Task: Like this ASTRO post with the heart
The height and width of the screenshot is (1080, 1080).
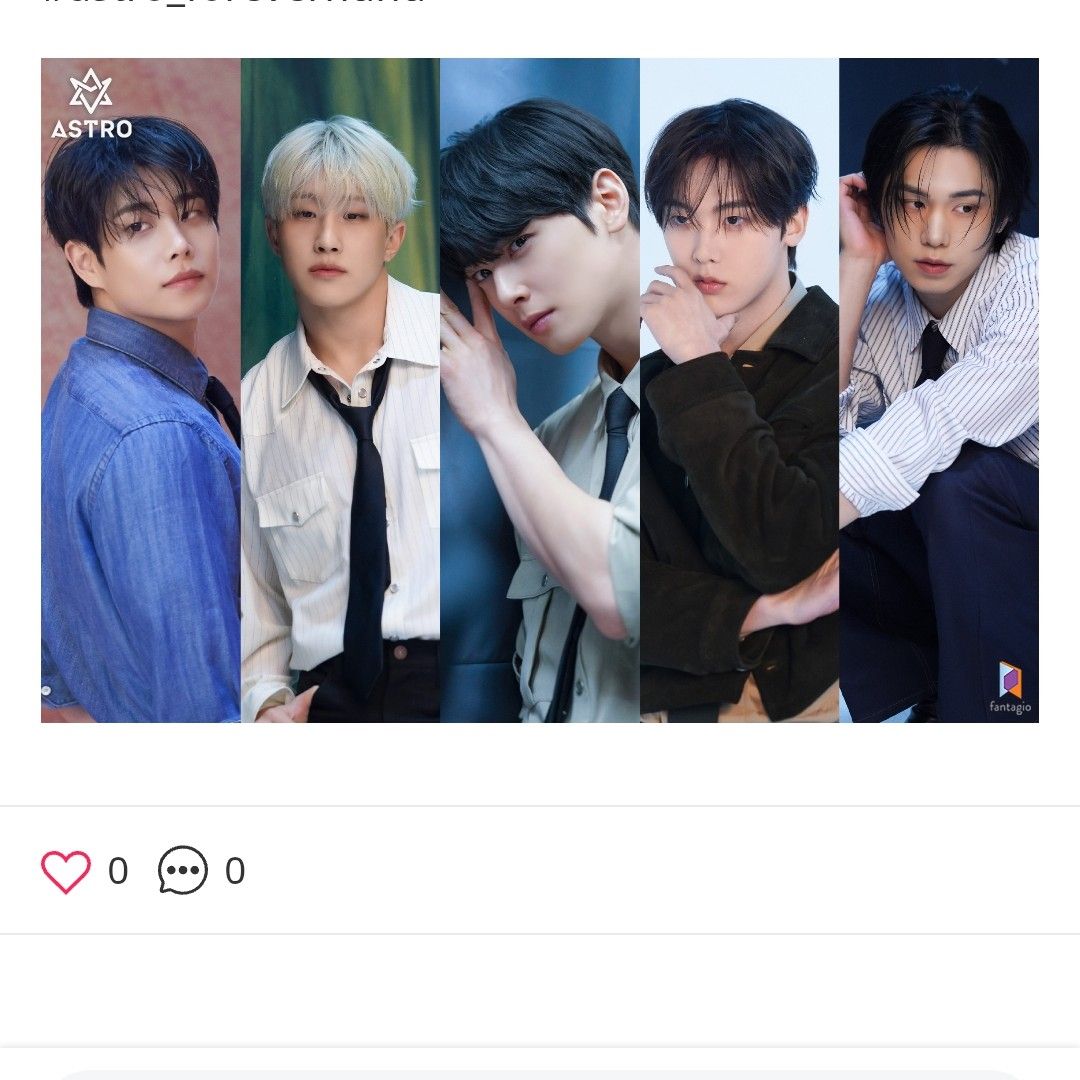Action: click(x=66, y=871)
